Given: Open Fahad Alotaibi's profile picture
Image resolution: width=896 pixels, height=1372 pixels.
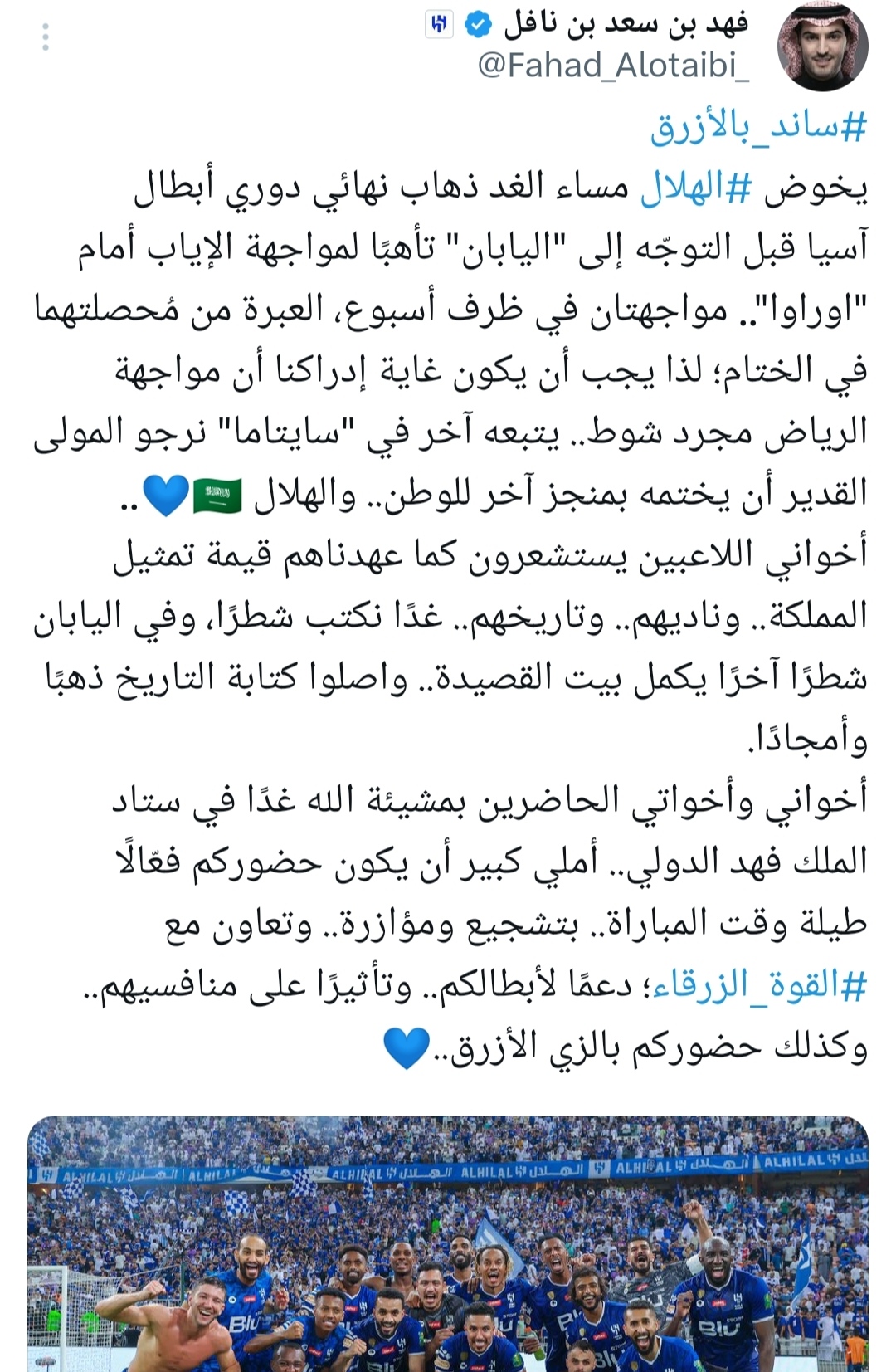Looking at the screenshot, I should (821, 46).
